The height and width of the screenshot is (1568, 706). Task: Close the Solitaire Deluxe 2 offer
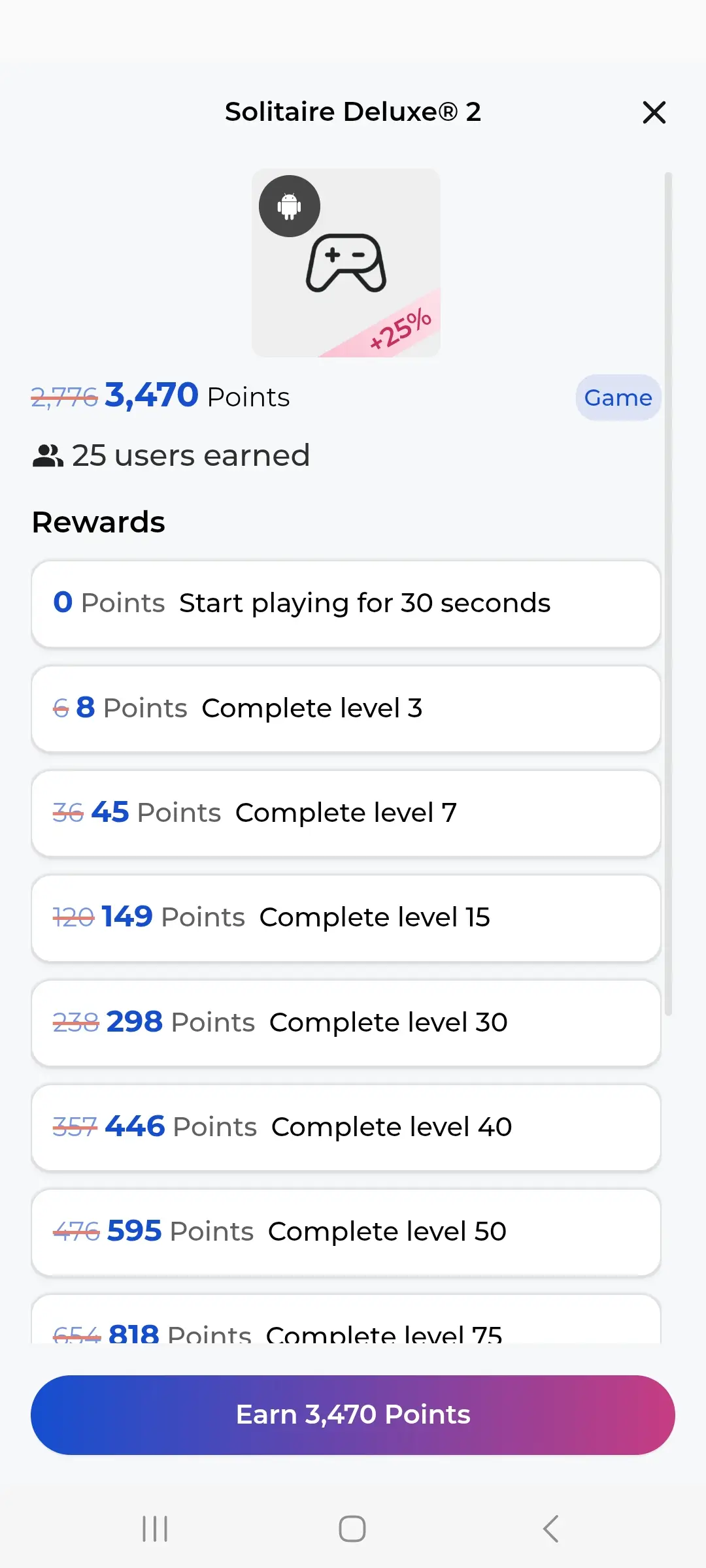654,112
